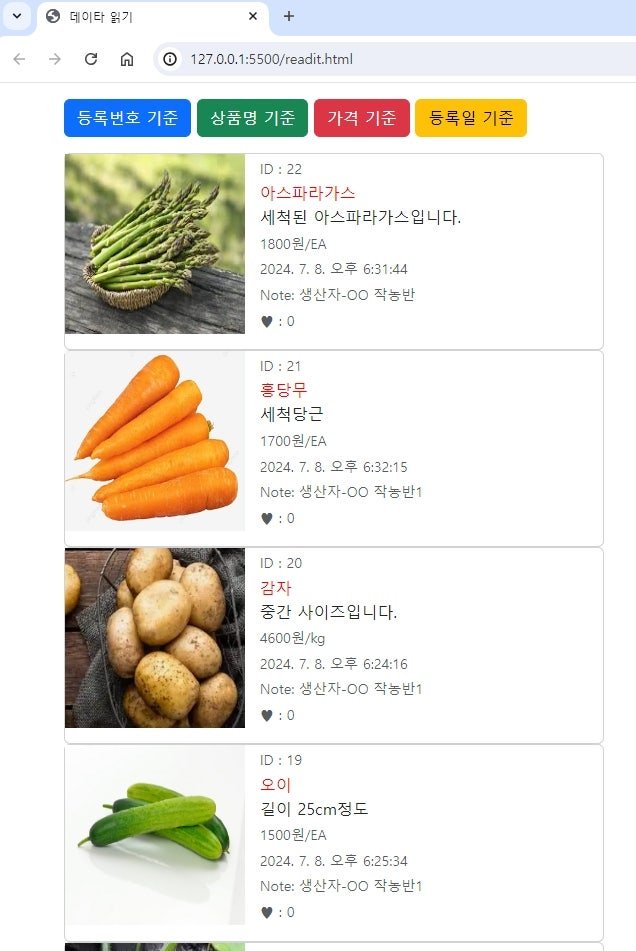
Task: Open a new browser tab
Action: (289, 16)
